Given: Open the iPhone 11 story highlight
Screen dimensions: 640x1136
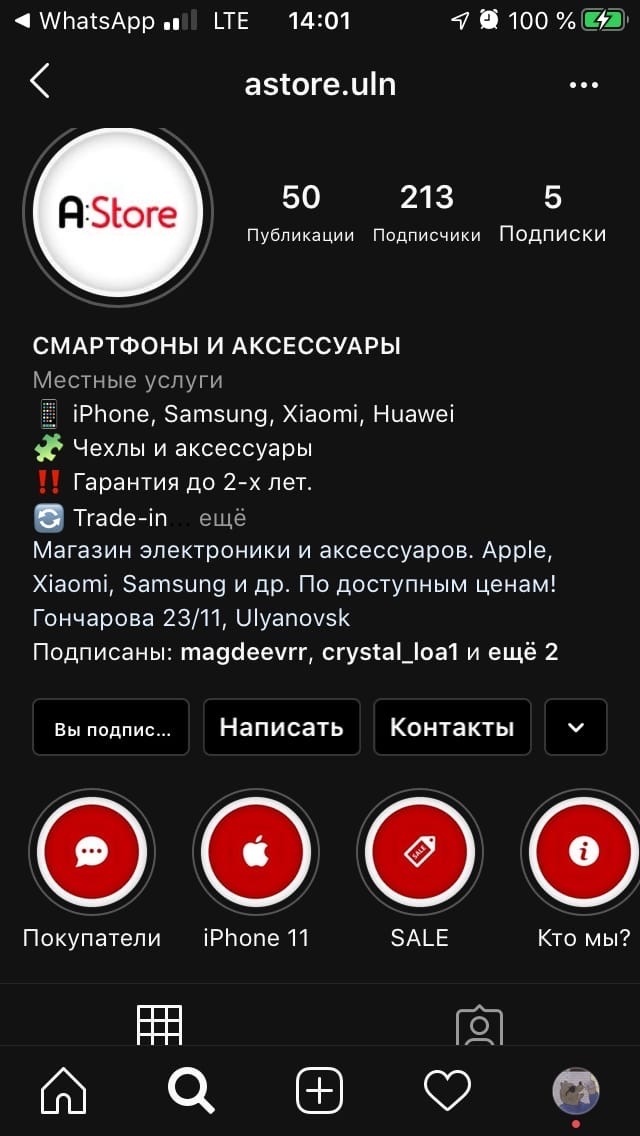Looking at the screenshot, I should (256, 852).
